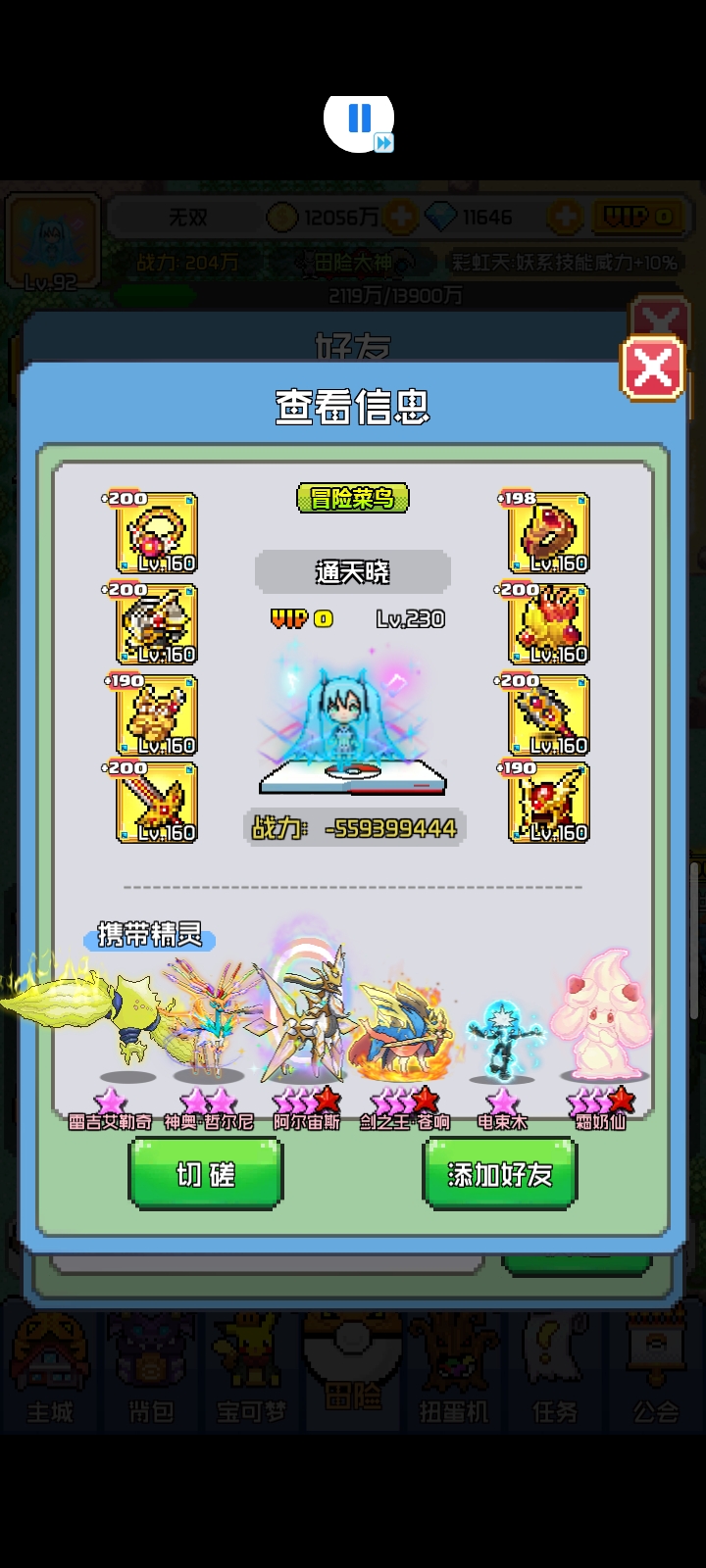View 电束木 carried sprite

503,1039
